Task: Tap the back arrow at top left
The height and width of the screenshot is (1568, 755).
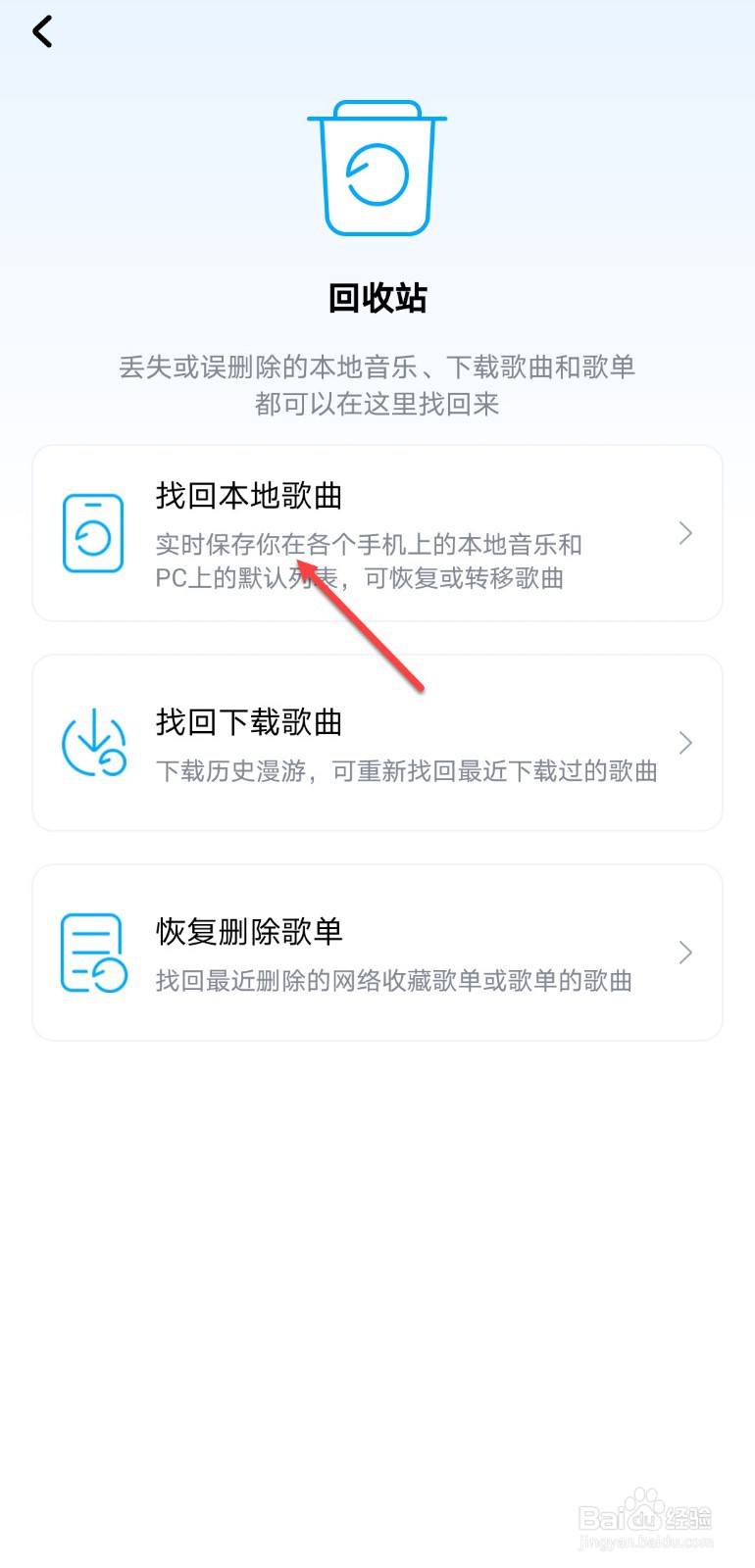Action: 42,31
